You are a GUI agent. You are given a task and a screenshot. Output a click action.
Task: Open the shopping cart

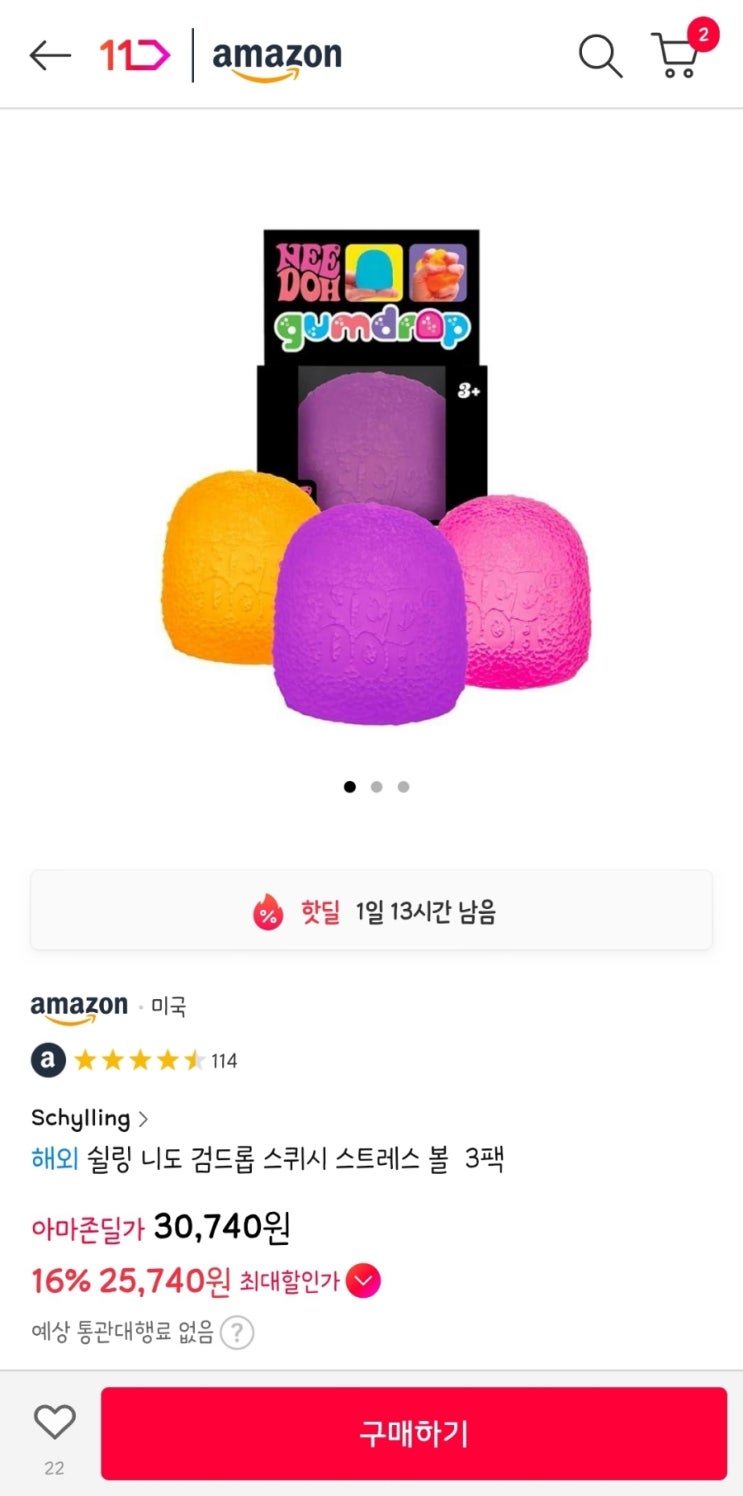677,56
